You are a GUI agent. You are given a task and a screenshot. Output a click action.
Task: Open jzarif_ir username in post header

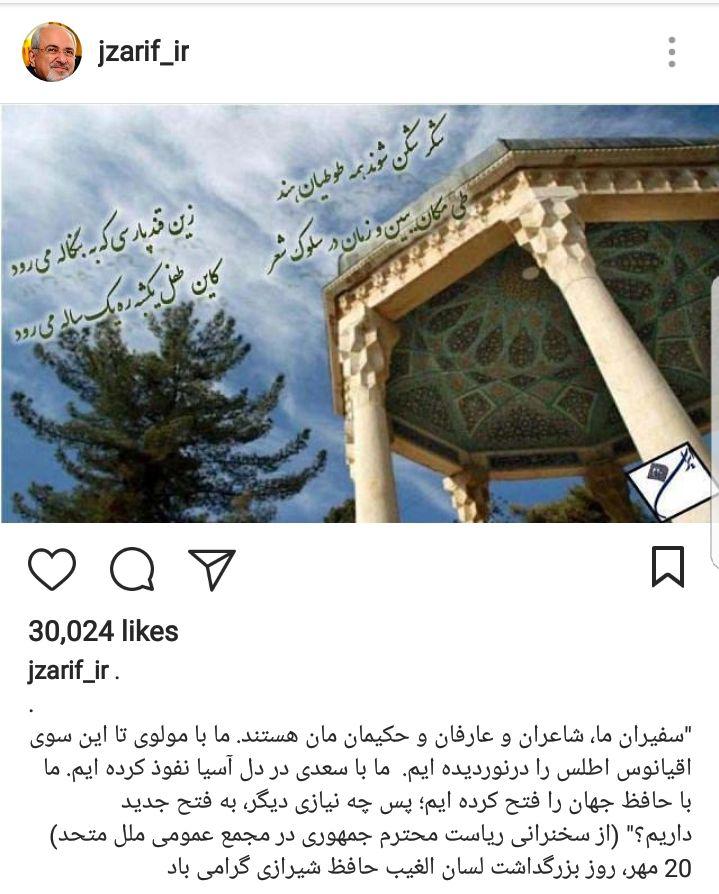(143, 51)
